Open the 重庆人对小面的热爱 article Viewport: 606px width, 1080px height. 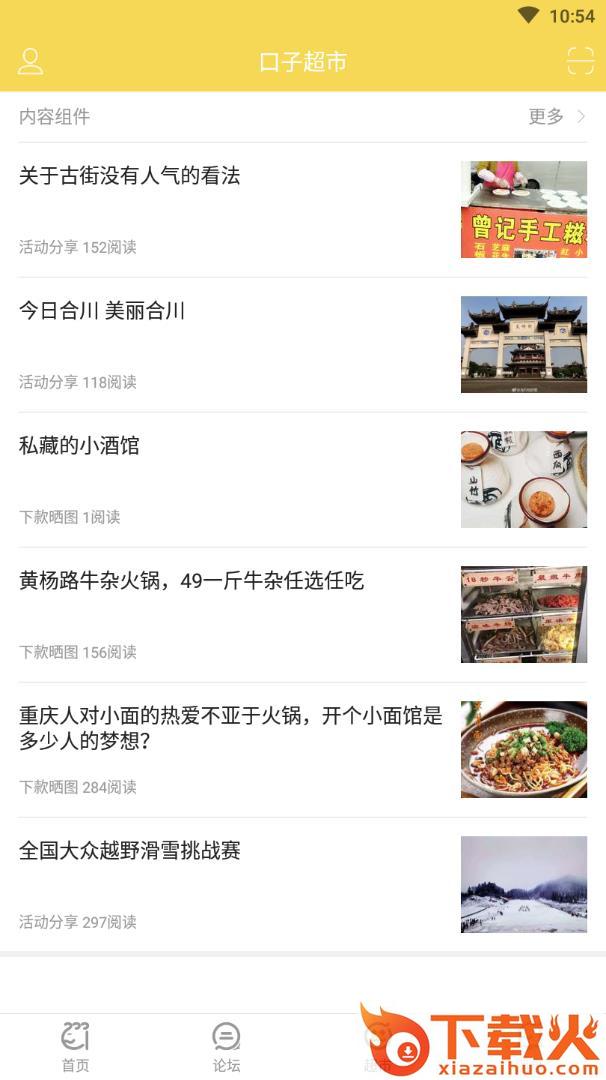pos(230,728)
